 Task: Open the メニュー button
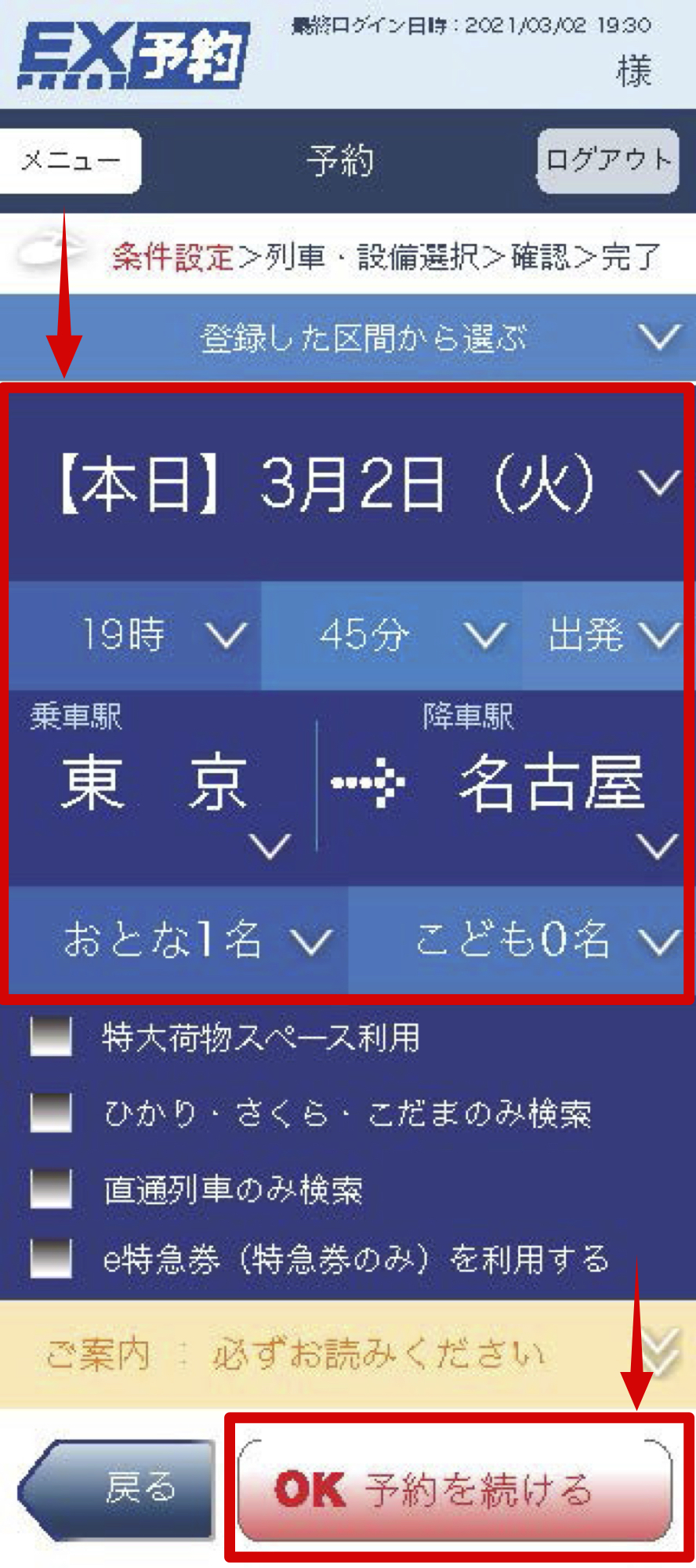pos(70,161)
